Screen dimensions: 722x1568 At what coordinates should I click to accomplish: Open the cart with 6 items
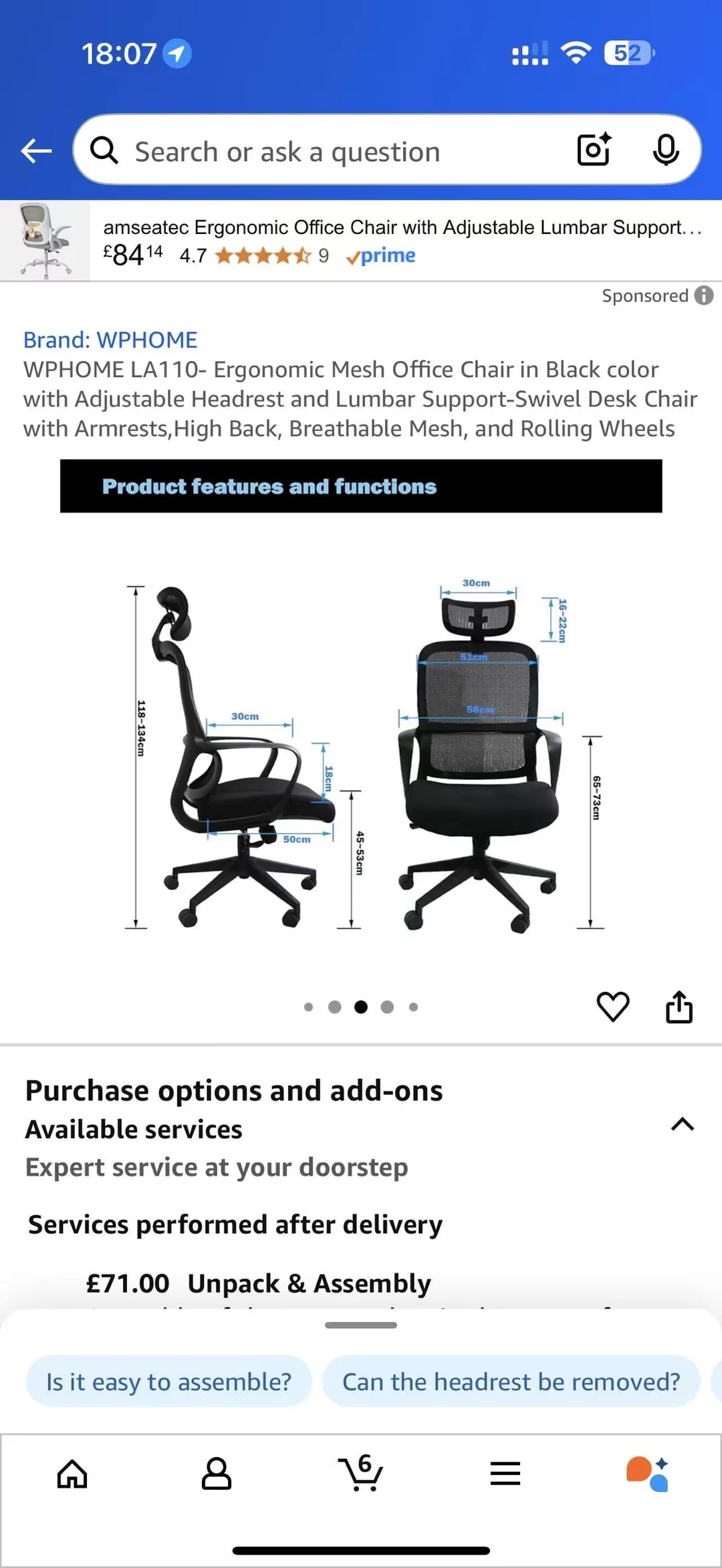(361, 1472)
